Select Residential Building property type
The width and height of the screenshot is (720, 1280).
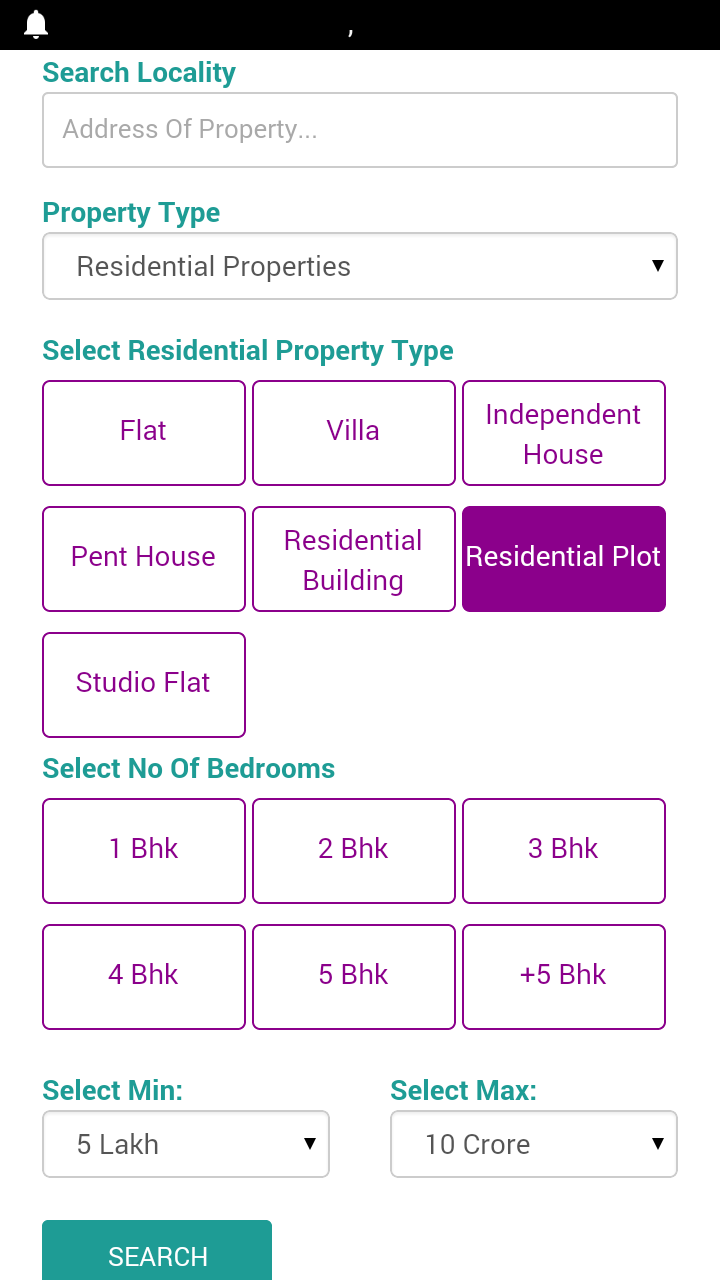(353, 558)
